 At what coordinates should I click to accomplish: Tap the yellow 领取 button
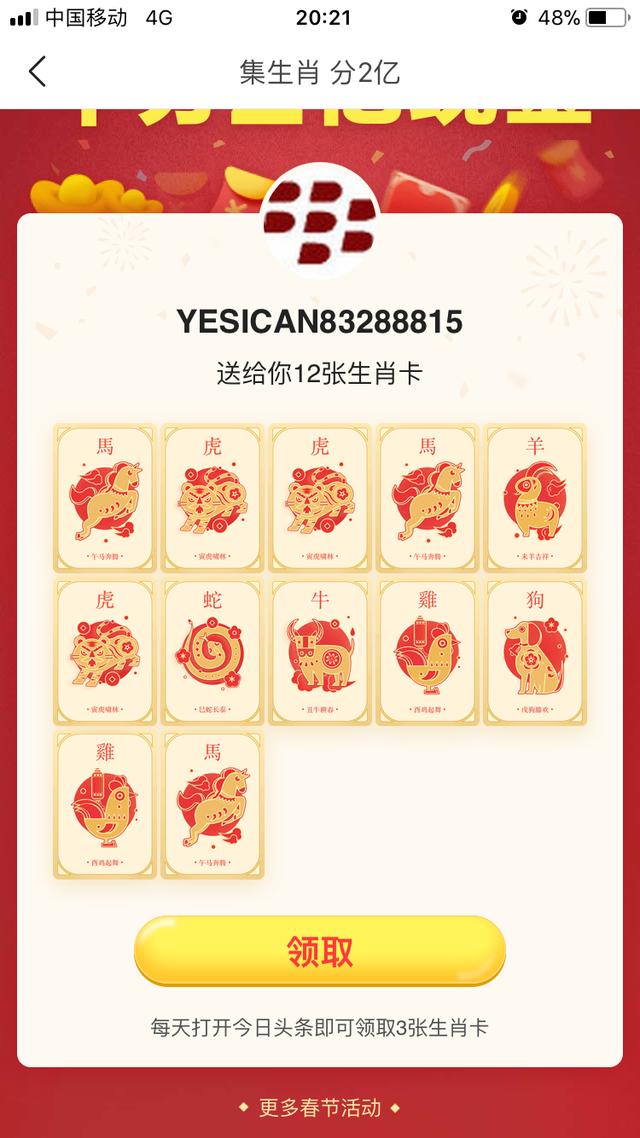(x=320, y=951)
